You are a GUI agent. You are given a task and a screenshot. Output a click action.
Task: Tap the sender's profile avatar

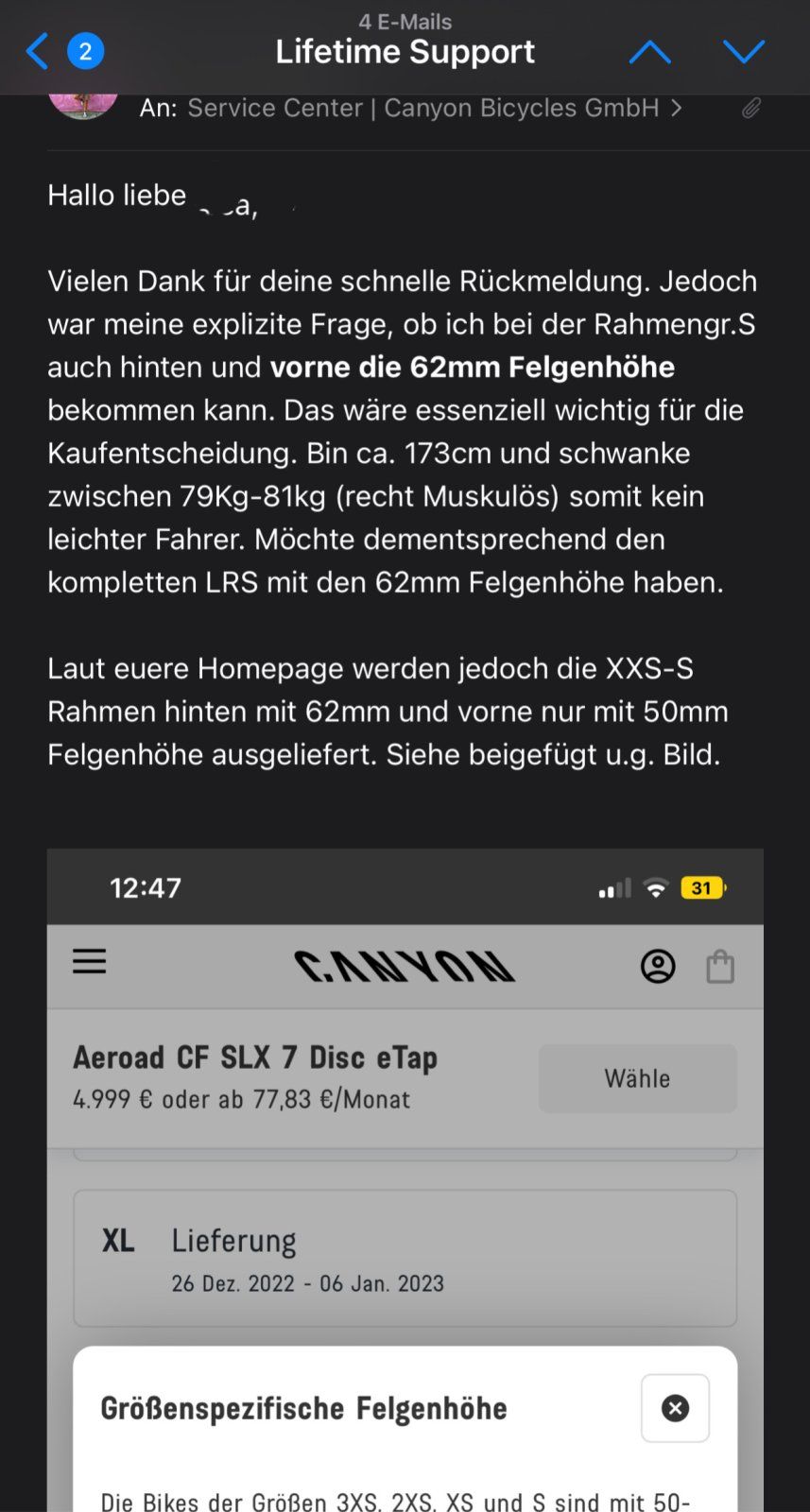pyautogui.click(x=83, y=104)
